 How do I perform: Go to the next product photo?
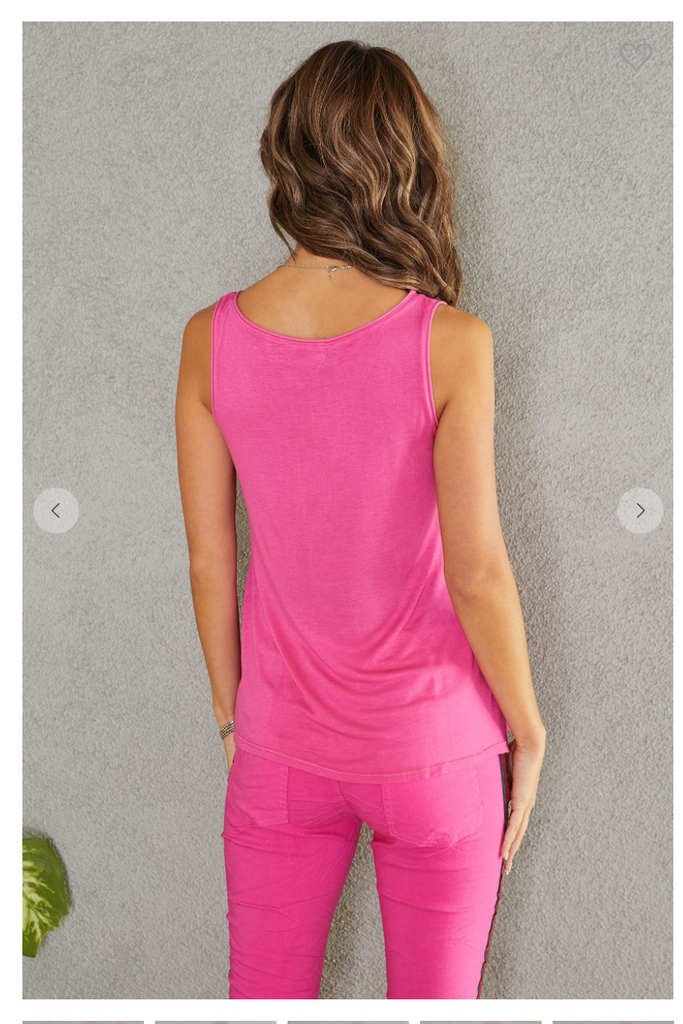tap(639, 510)
